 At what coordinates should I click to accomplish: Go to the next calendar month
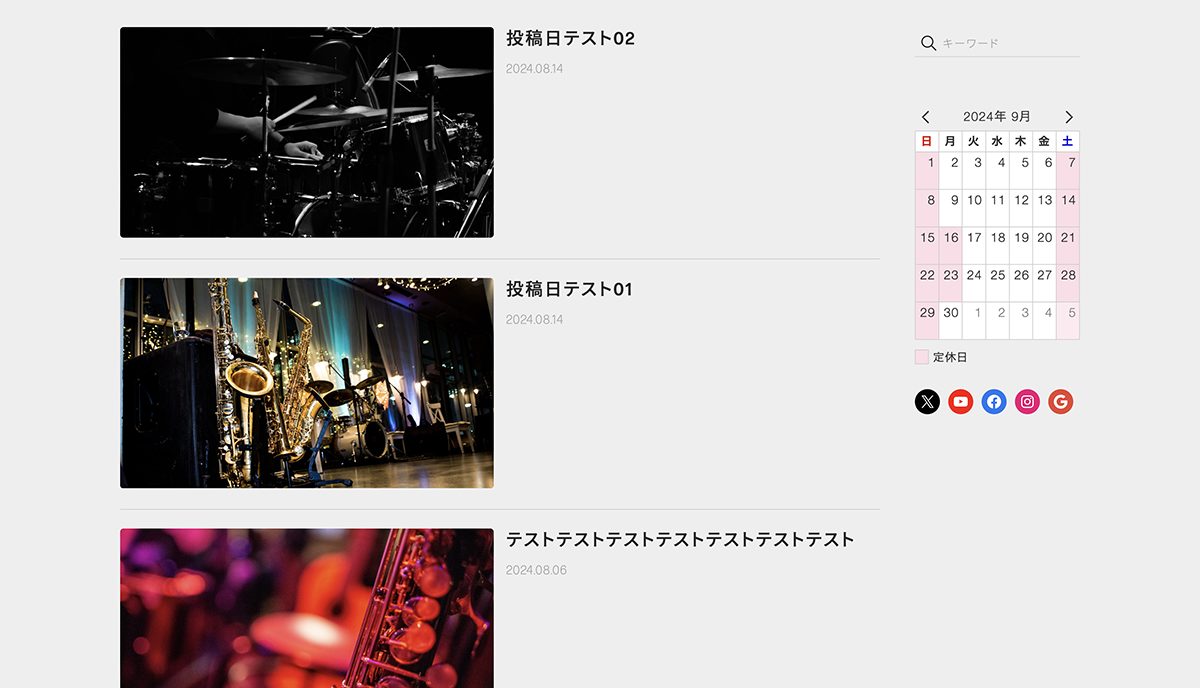point(1068,117)
